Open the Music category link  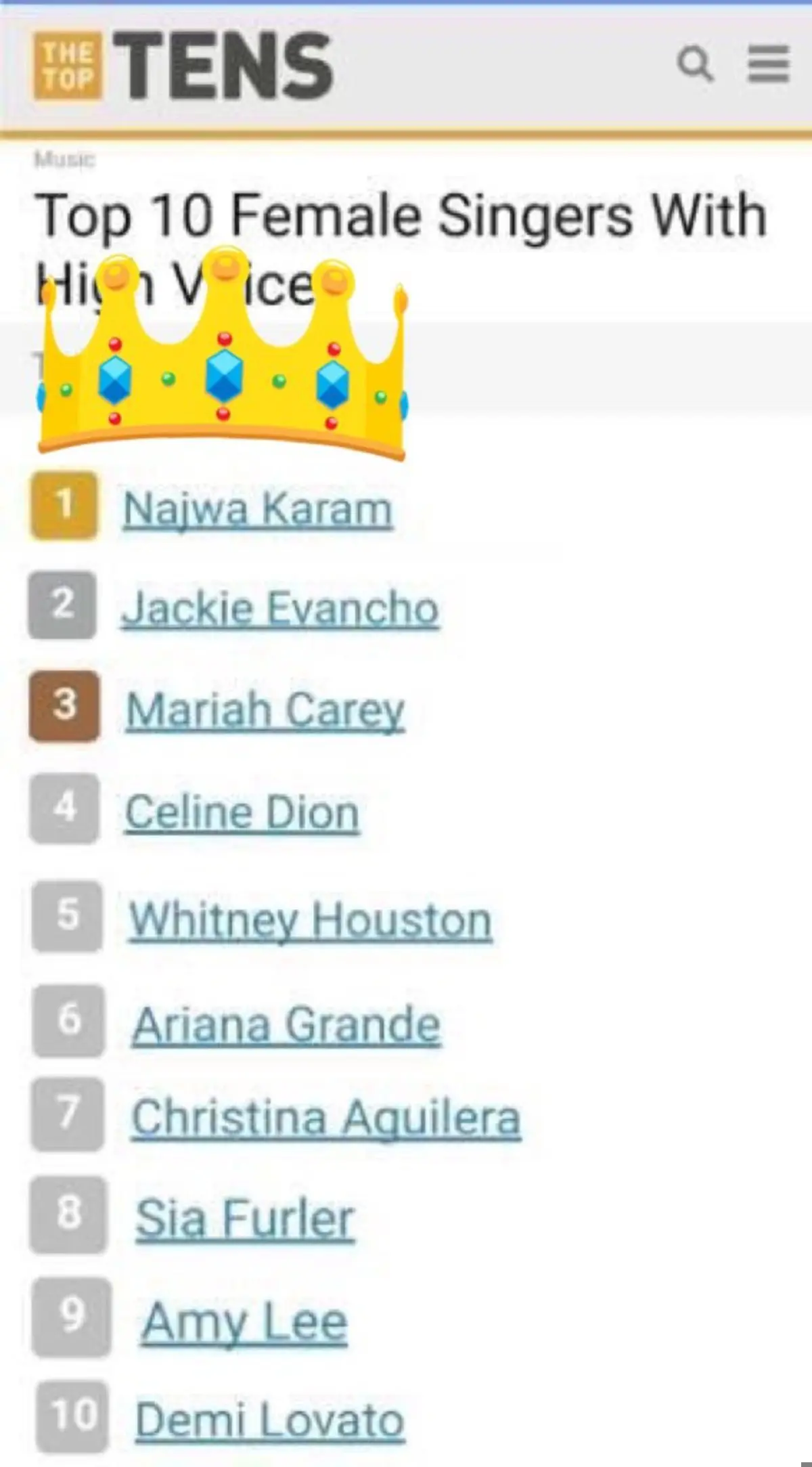[x=65, y=160]
